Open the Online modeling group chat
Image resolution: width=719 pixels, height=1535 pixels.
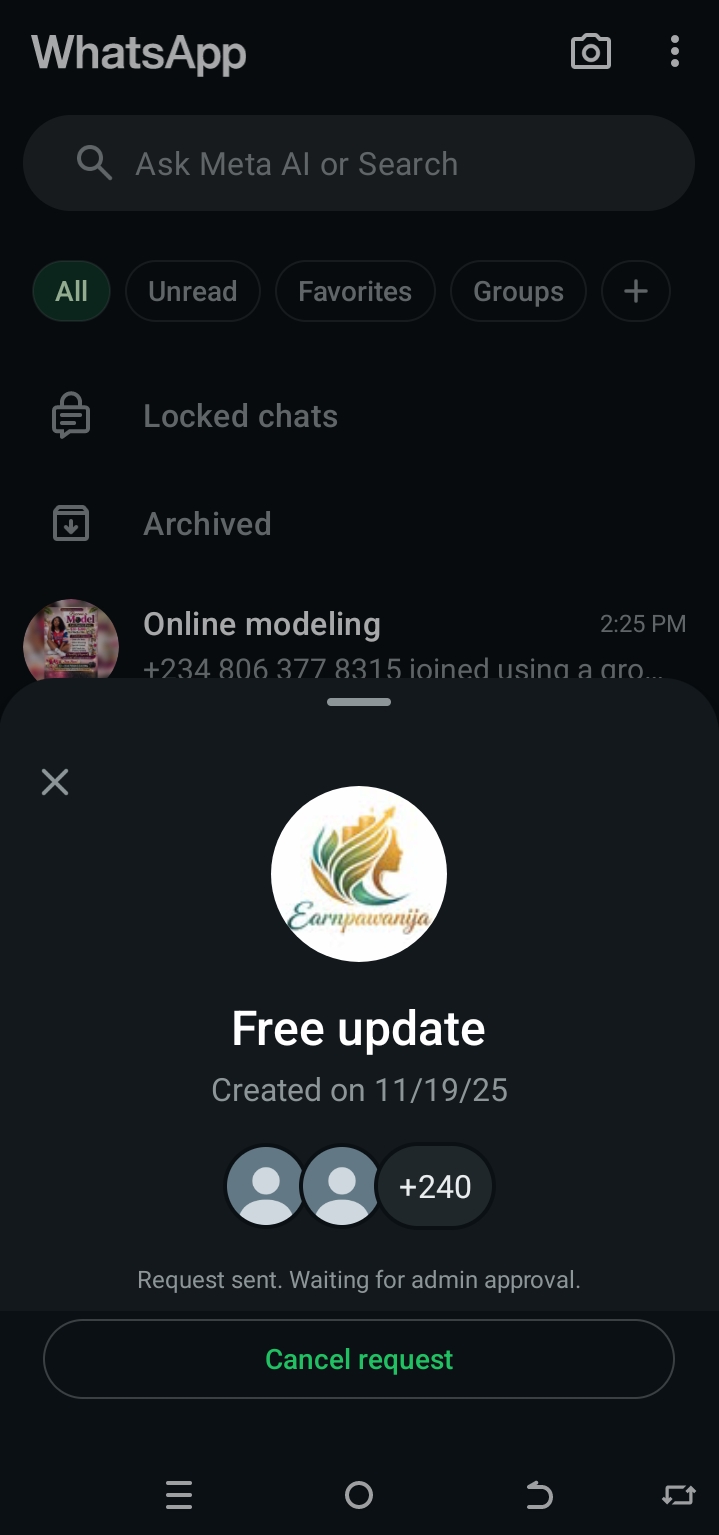[360, 640]
